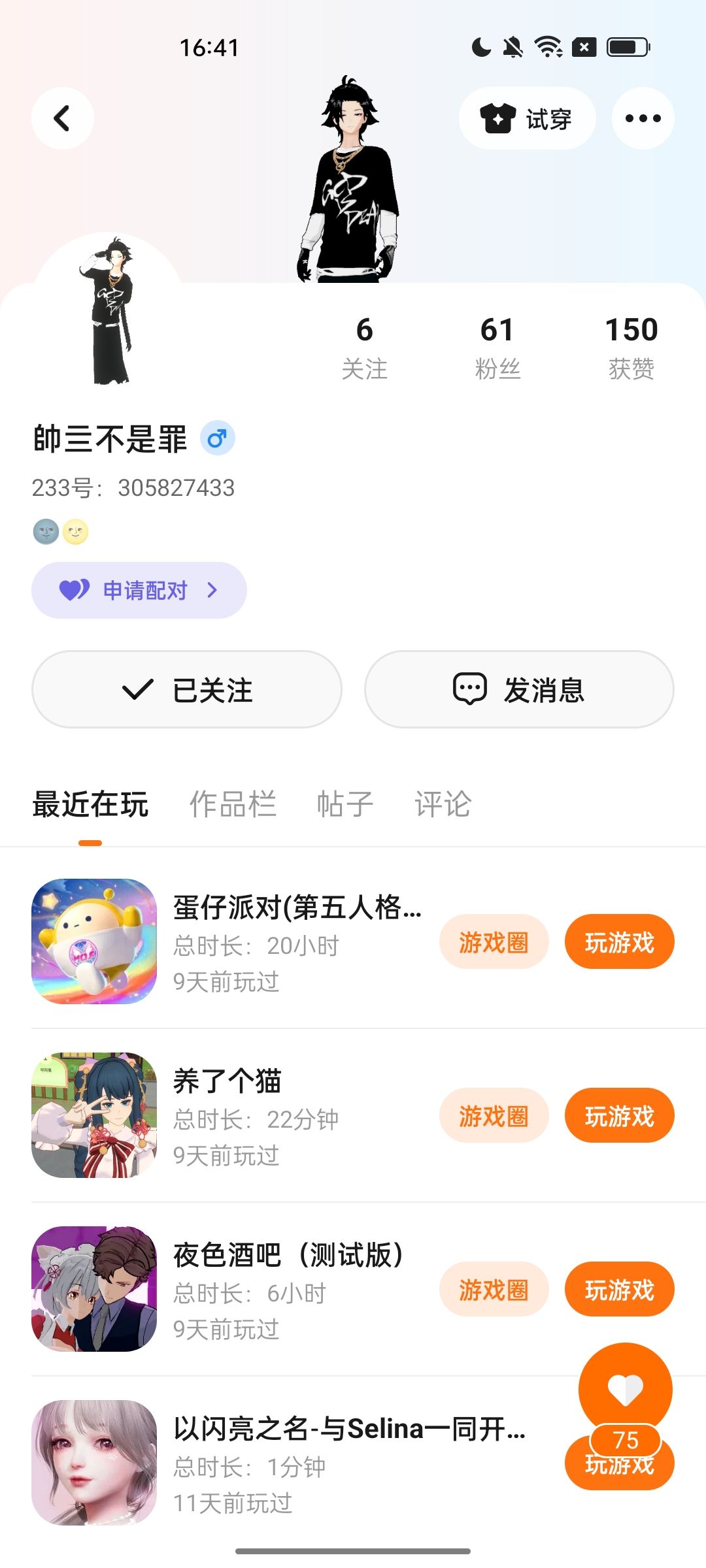Image resolution: width=706 pixels, height=1568 pixels.
Task: Open 游戏圈 for 夜色酒吧（测试版）
Action: click(x=494, y=1289)
